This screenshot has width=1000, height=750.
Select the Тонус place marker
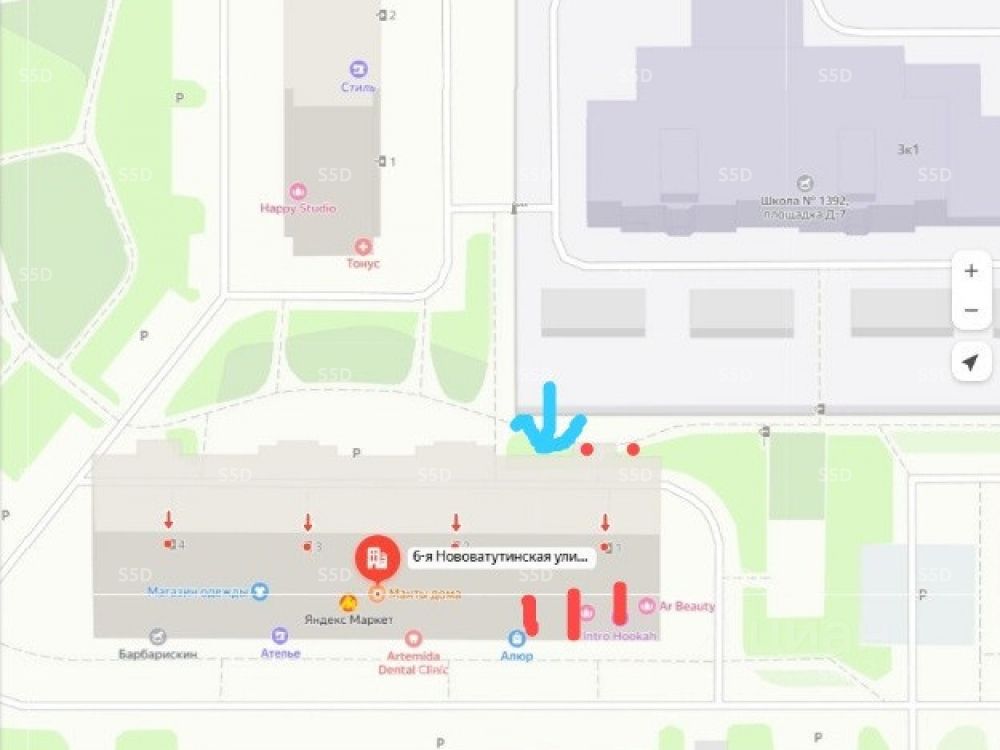click(x=362, y=246)
